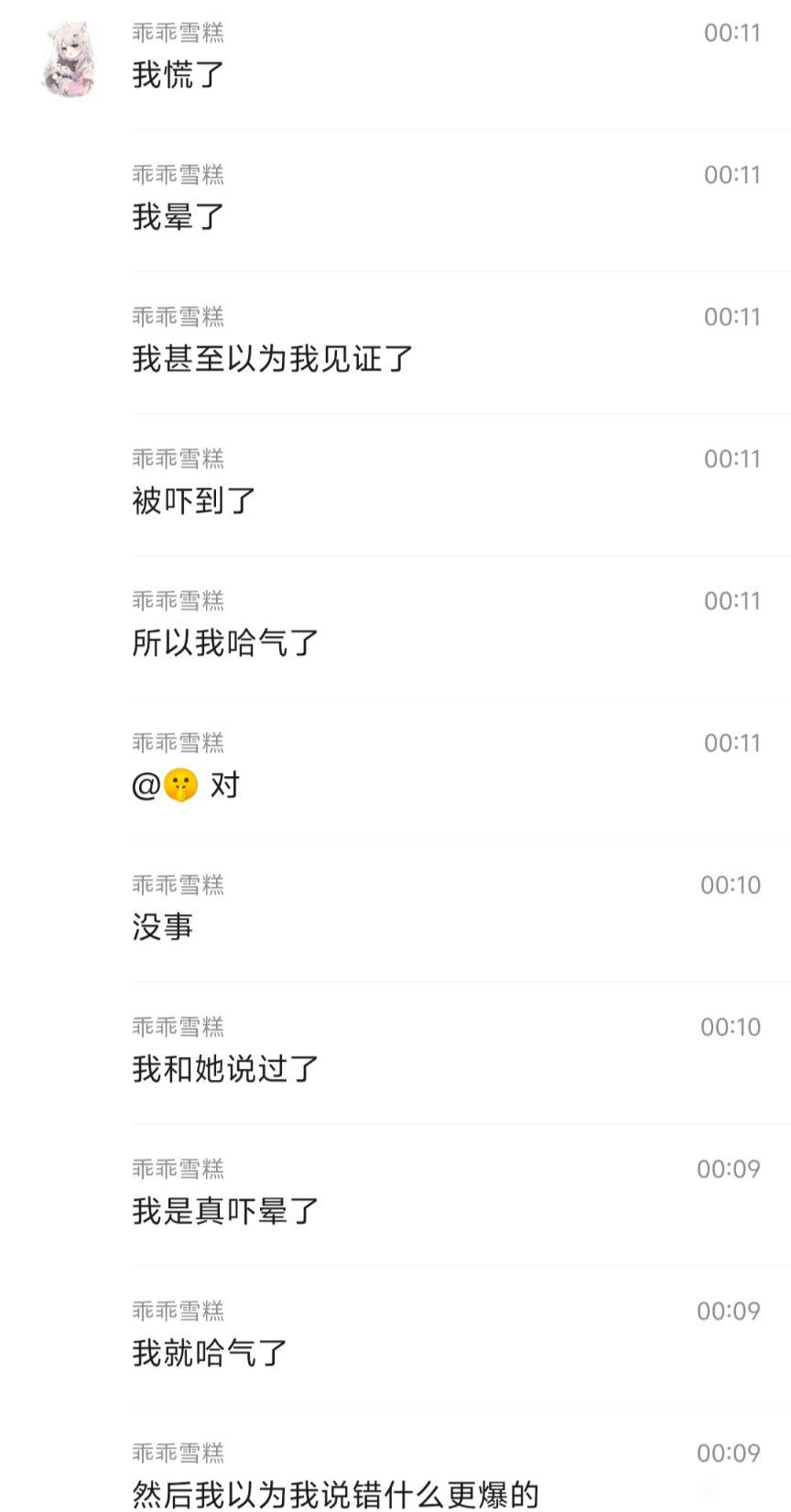The width and height of the screenshot is (791, 1512).
Task: Tap the message "我就哈气了"
Action: (x=210, y=1353)
